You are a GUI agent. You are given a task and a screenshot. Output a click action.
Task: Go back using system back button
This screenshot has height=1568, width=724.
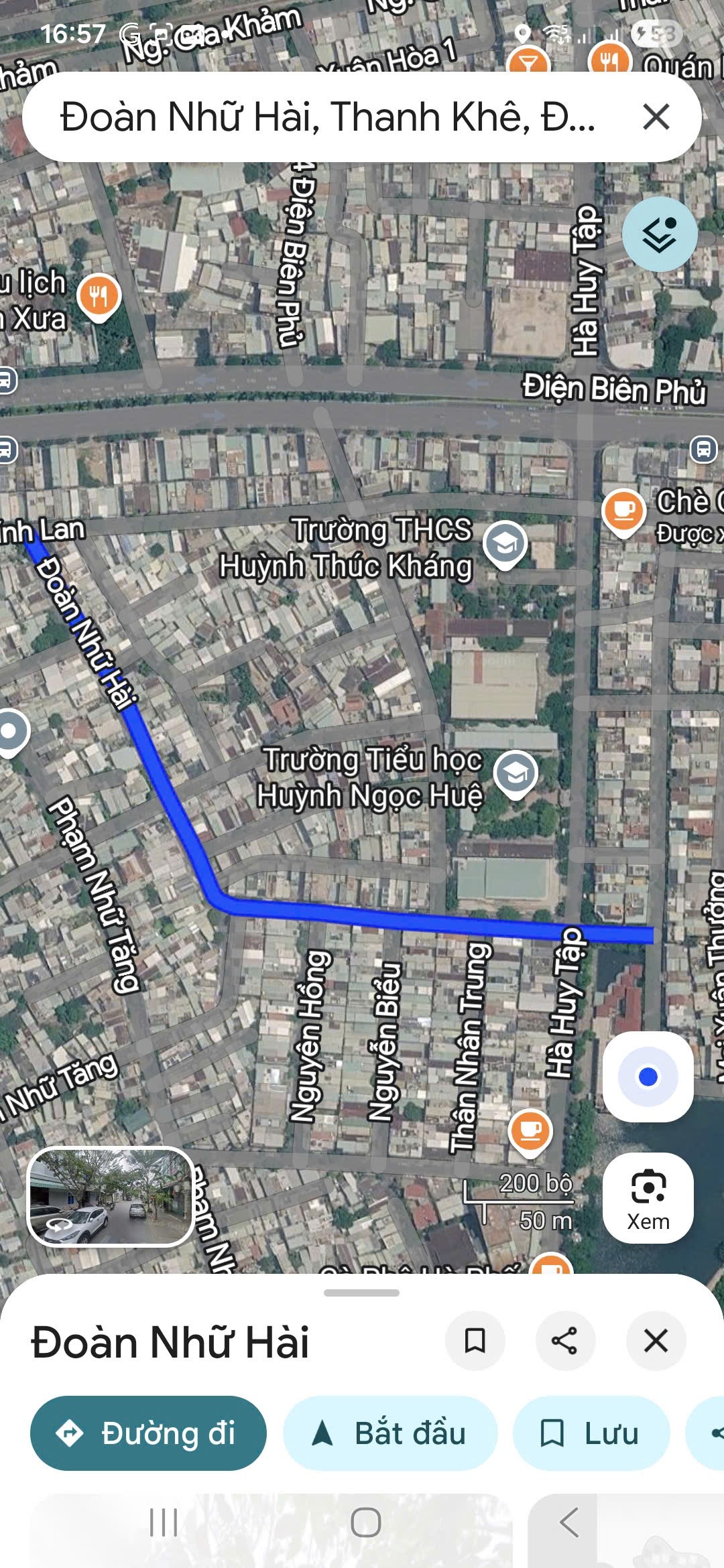click(x=569, y=1522)
